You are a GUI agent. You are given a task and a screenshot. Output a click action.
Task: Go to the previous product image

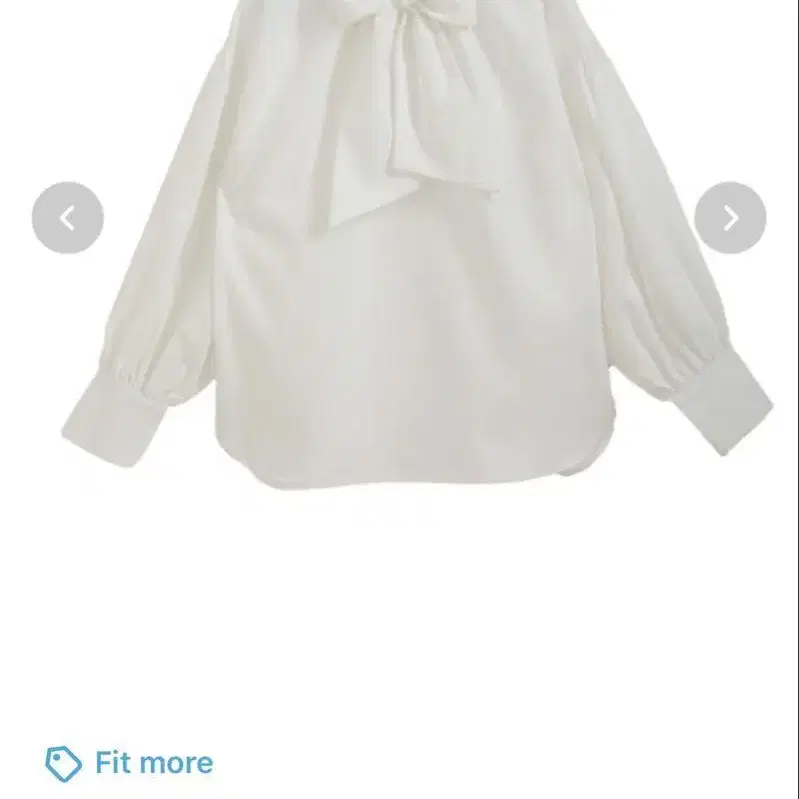(68, 218)
